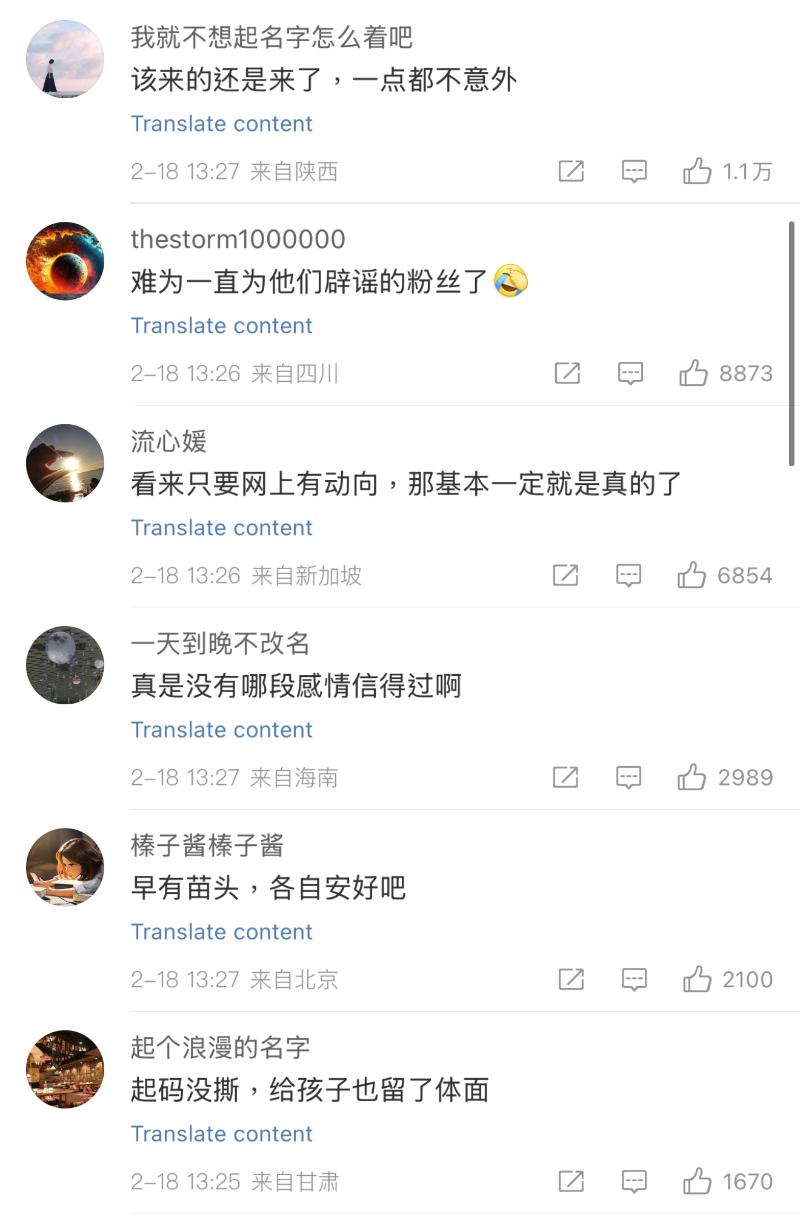800x1217 pixels.
Task: Reply to 榛子酱榛子酱's comment
Action: pos(634,980)
